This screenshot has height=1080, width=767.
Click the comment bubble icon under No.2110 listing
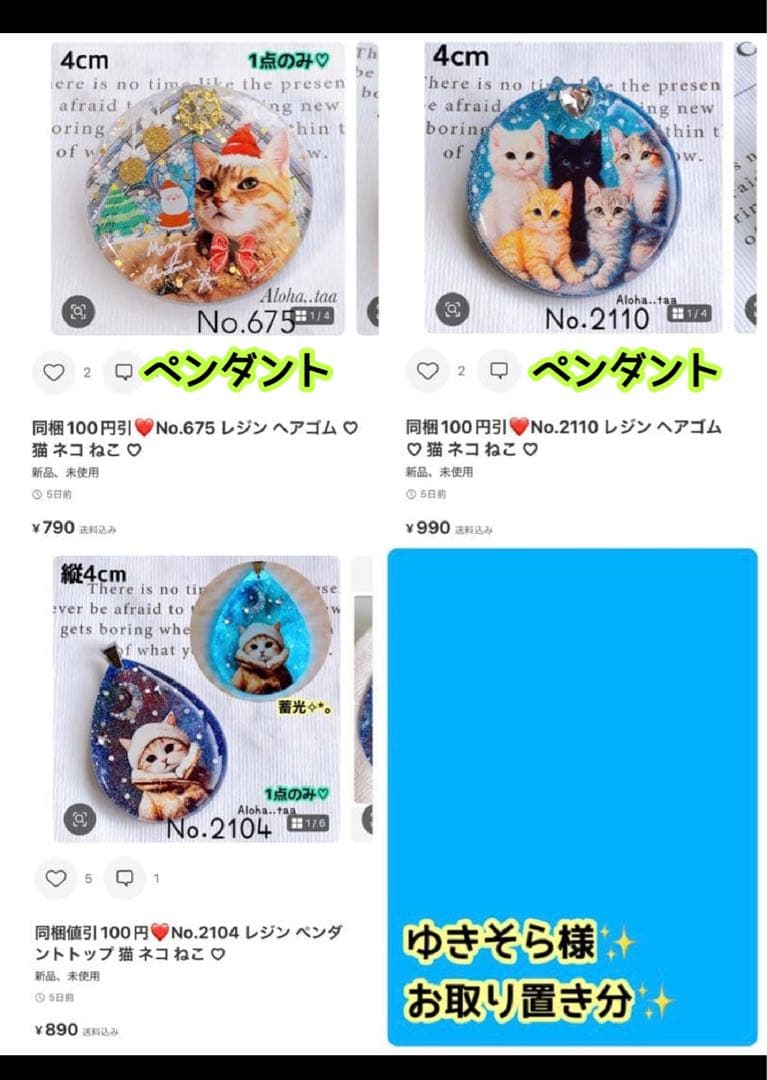tap(497, 370)
